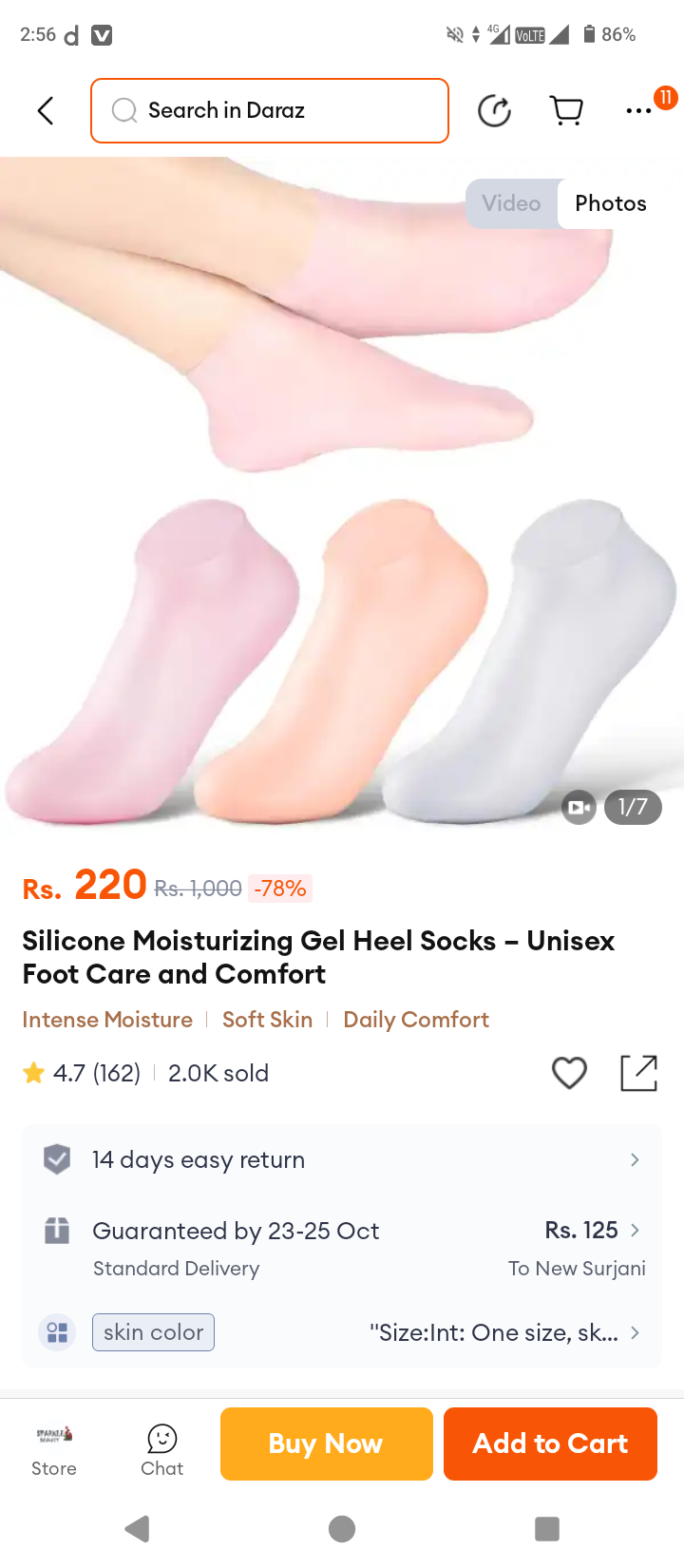The width and height of the screenshot is (684, 1568).
Task: Go back using the top arrow
Action: (x=45, y=111)
